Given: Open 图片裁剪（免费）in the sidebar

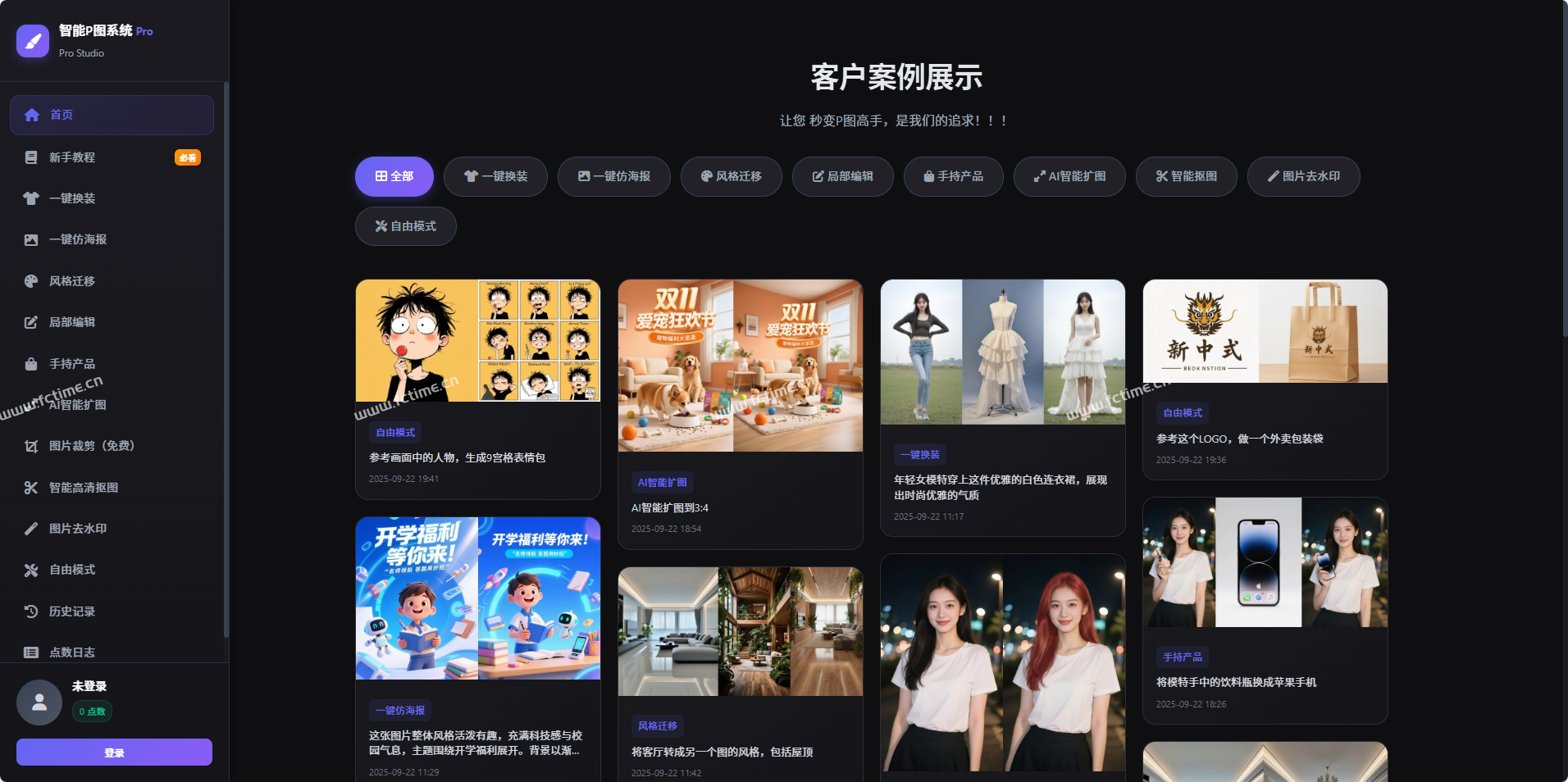Looking at the screenshot, I should coord(91,446).
